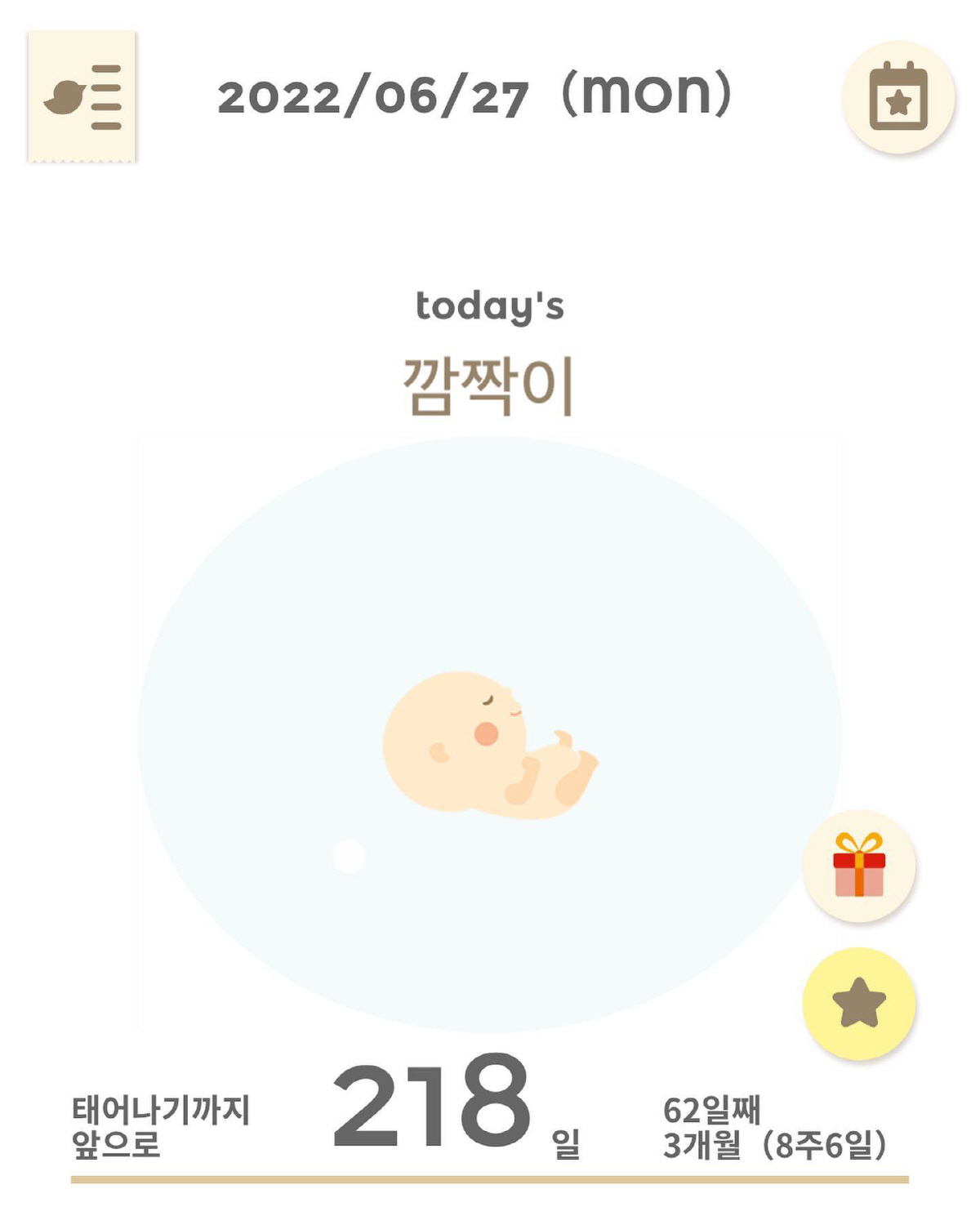Tap the yellow star button

[x=859, y=1004]
